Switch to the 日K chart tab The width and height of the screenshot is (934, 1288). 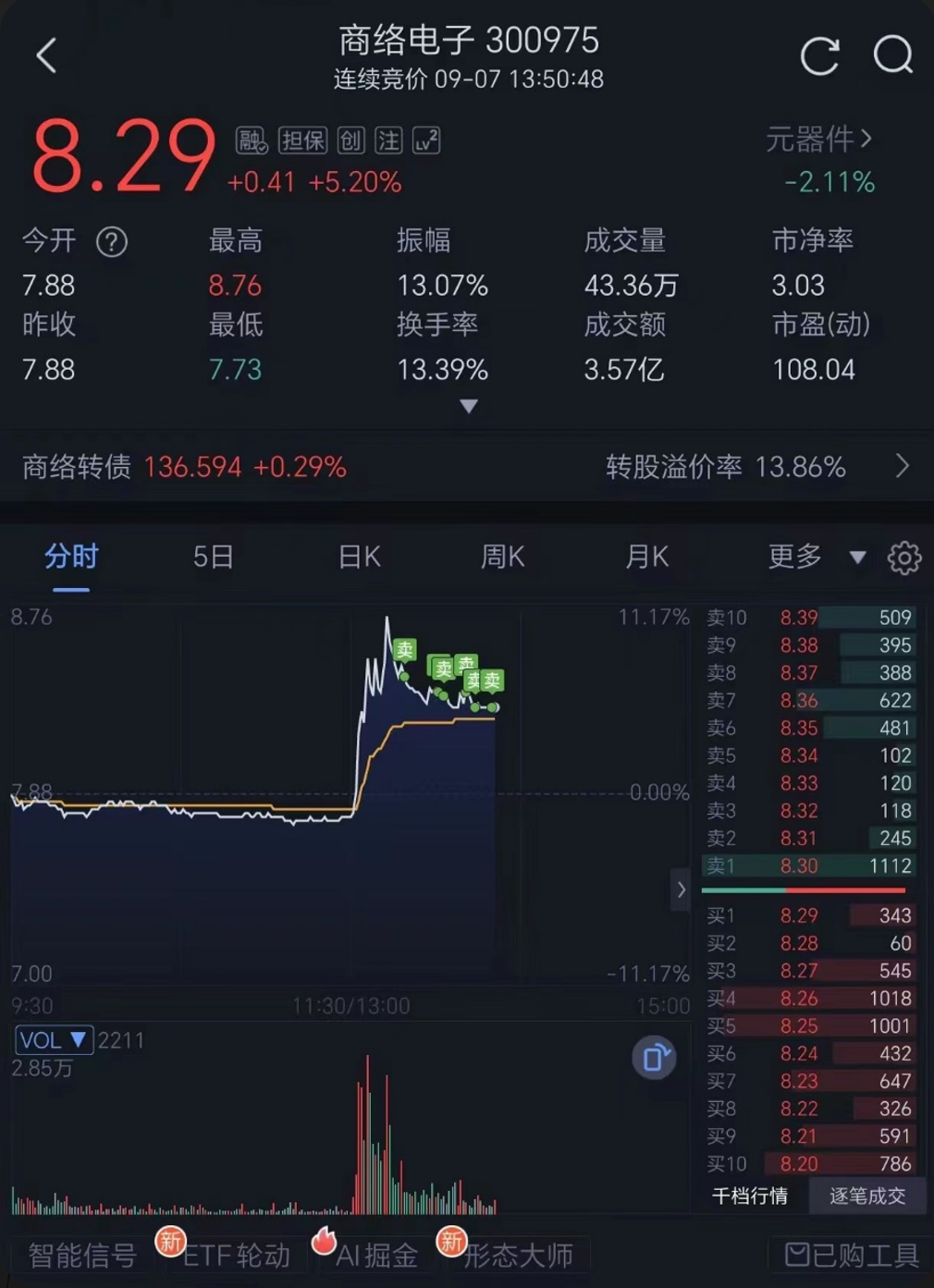pos(359,557)
